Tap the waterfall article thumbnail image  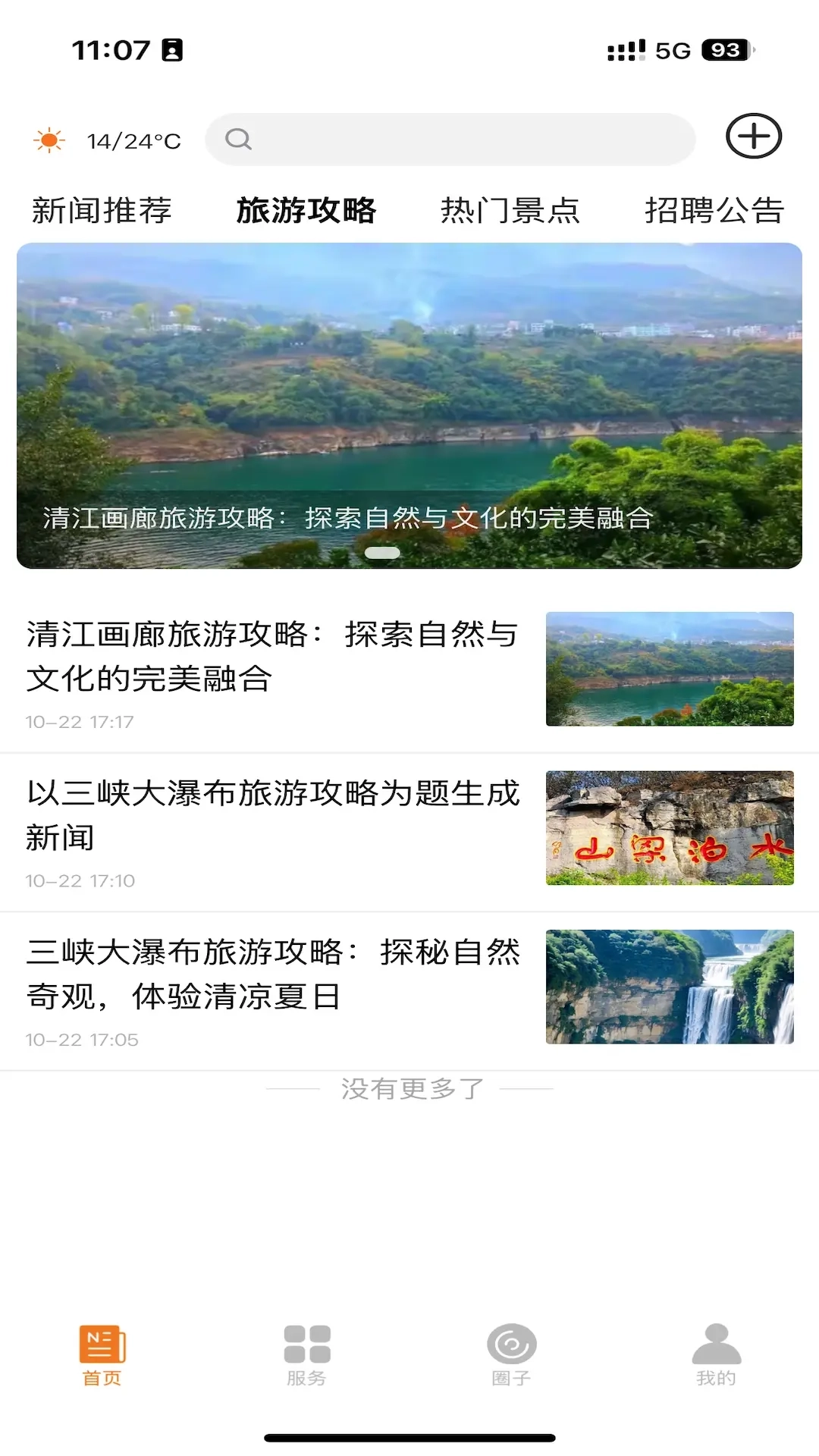670,987
